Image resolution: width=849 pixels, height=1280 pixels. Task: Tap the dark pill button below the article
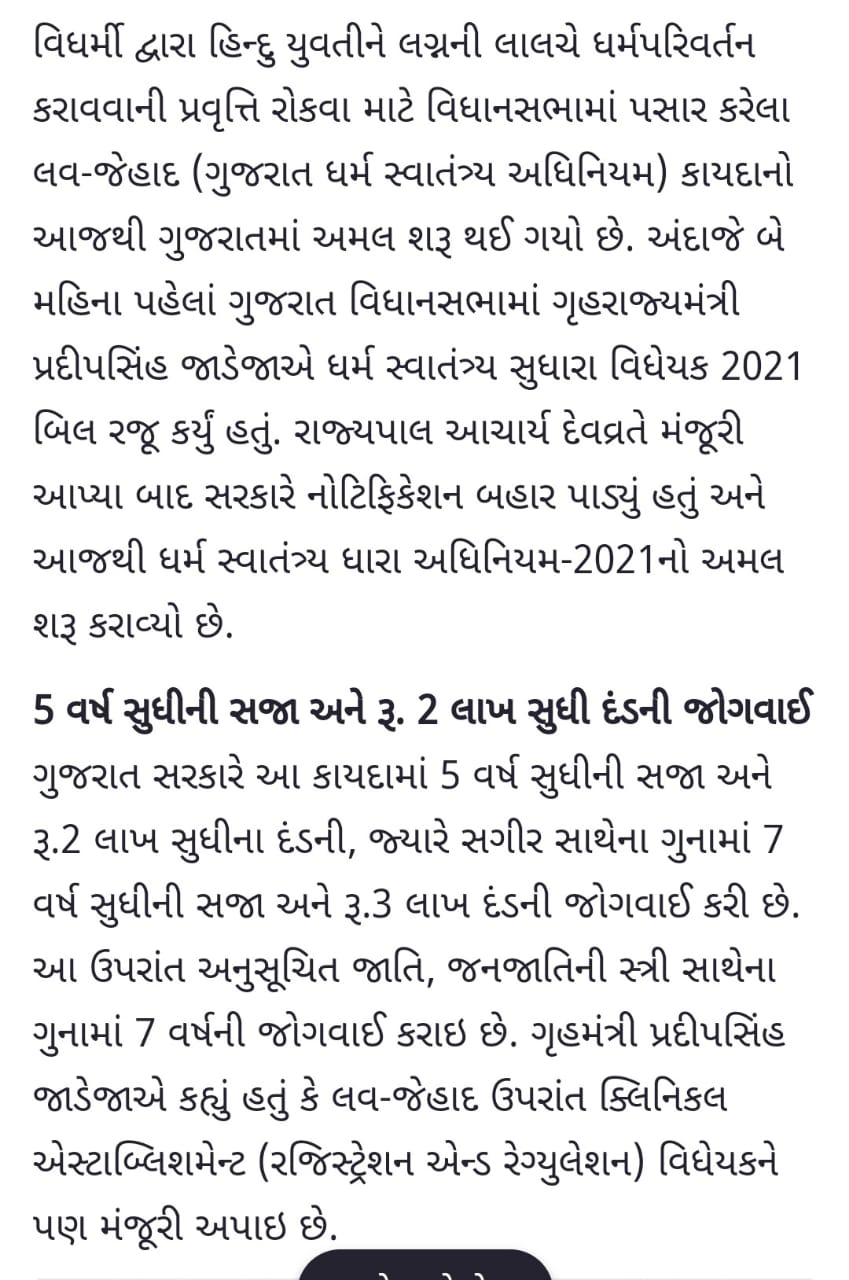(x=425, y=1265)
